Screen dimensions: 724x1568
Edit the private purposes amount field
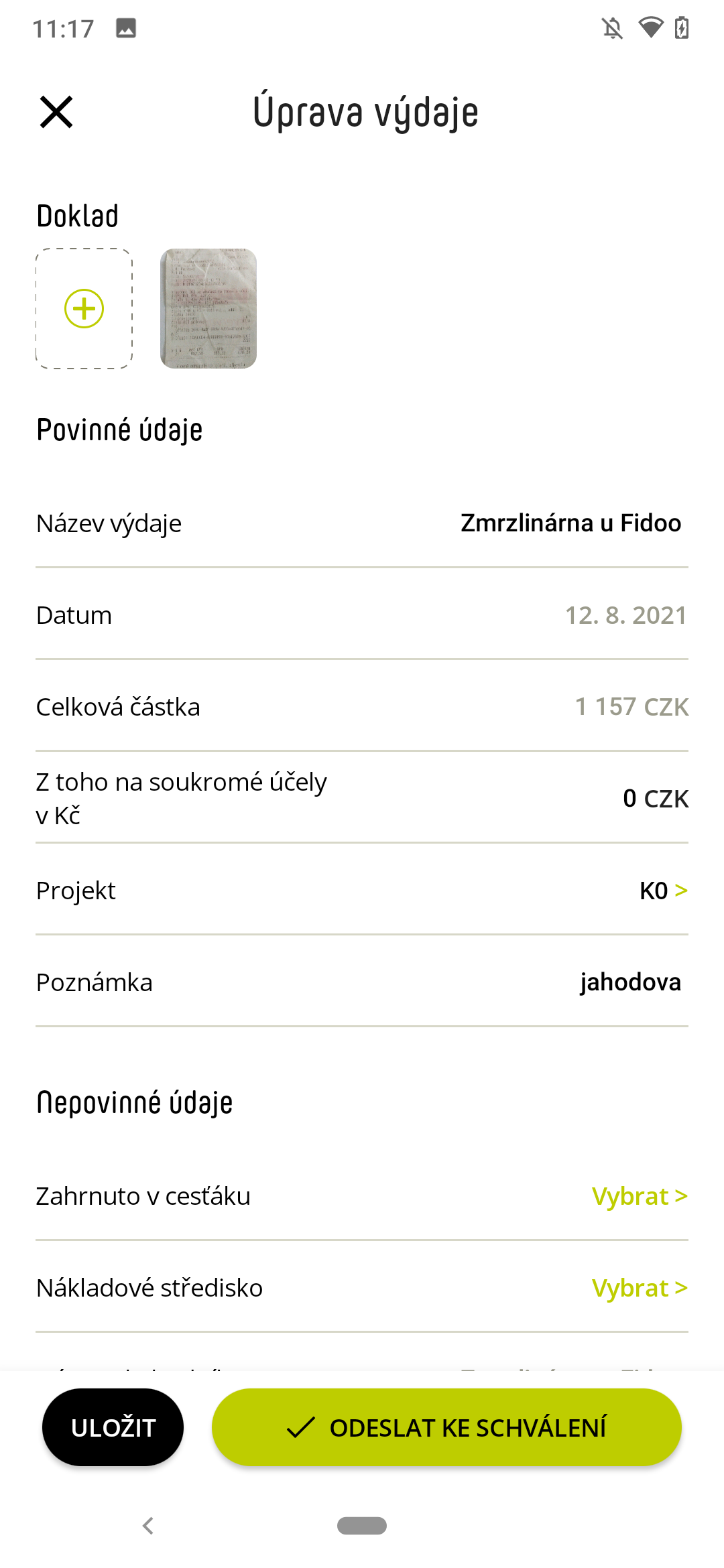click(x=362, y=798)
